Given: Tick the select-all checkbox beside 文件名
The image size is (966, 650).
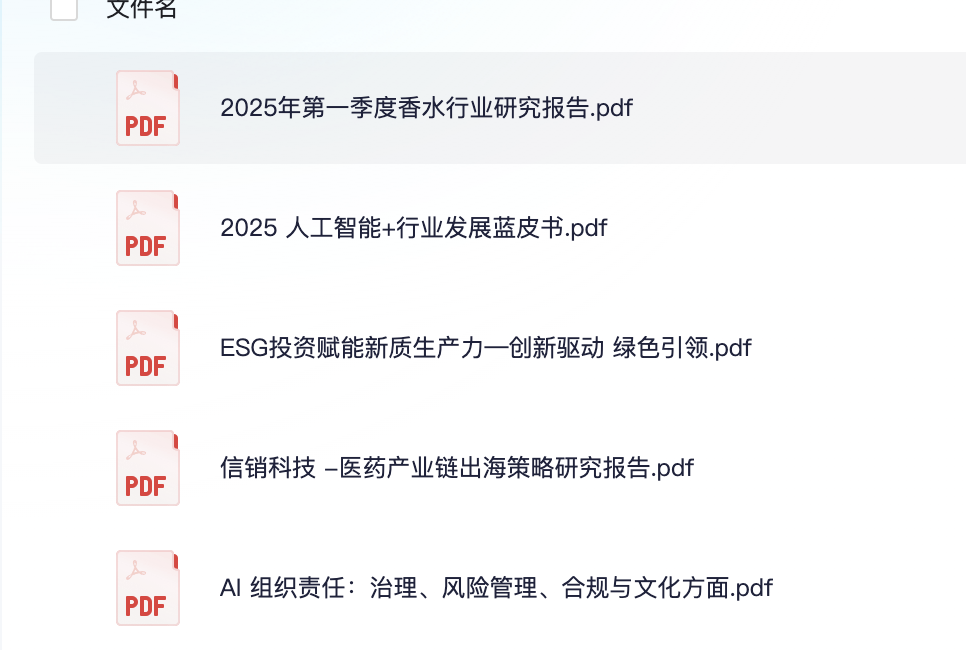Looking at the screenshot, I should click(x=64, y=9).
